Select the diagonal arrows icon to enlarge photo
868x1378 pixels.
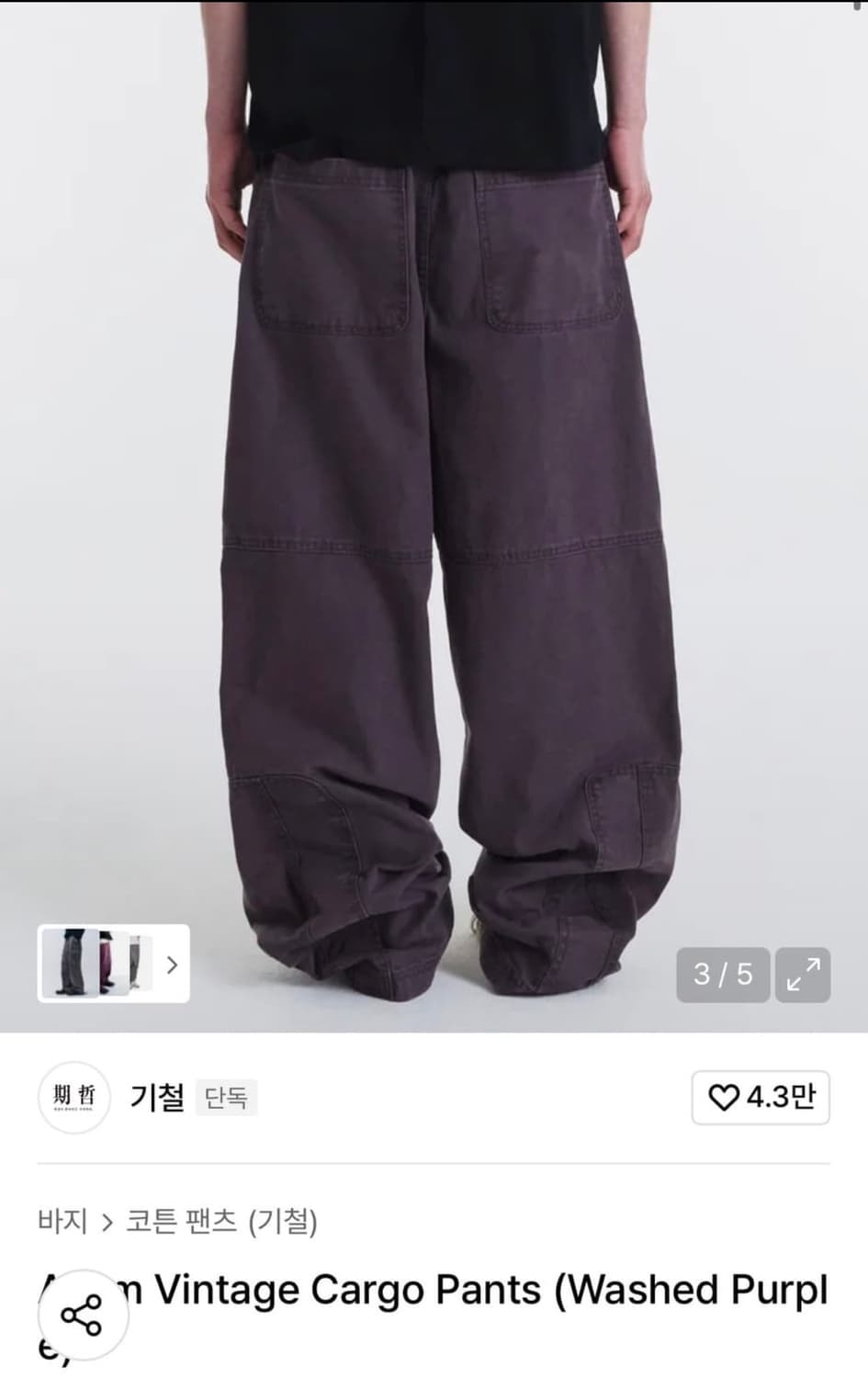pyautogui.click(x=806, y=975)
